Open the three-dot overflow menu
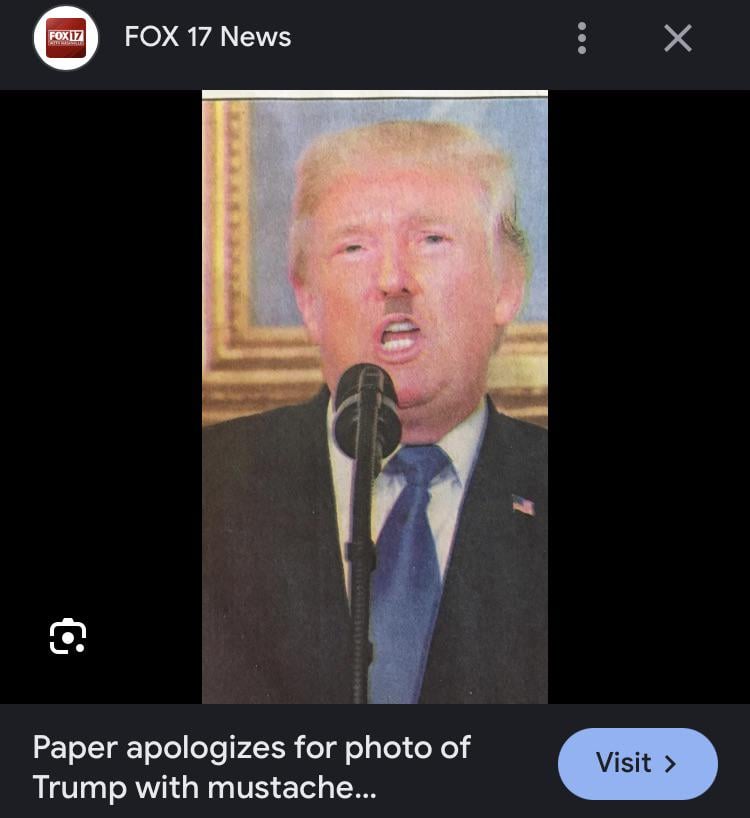 tap(582, 39)
